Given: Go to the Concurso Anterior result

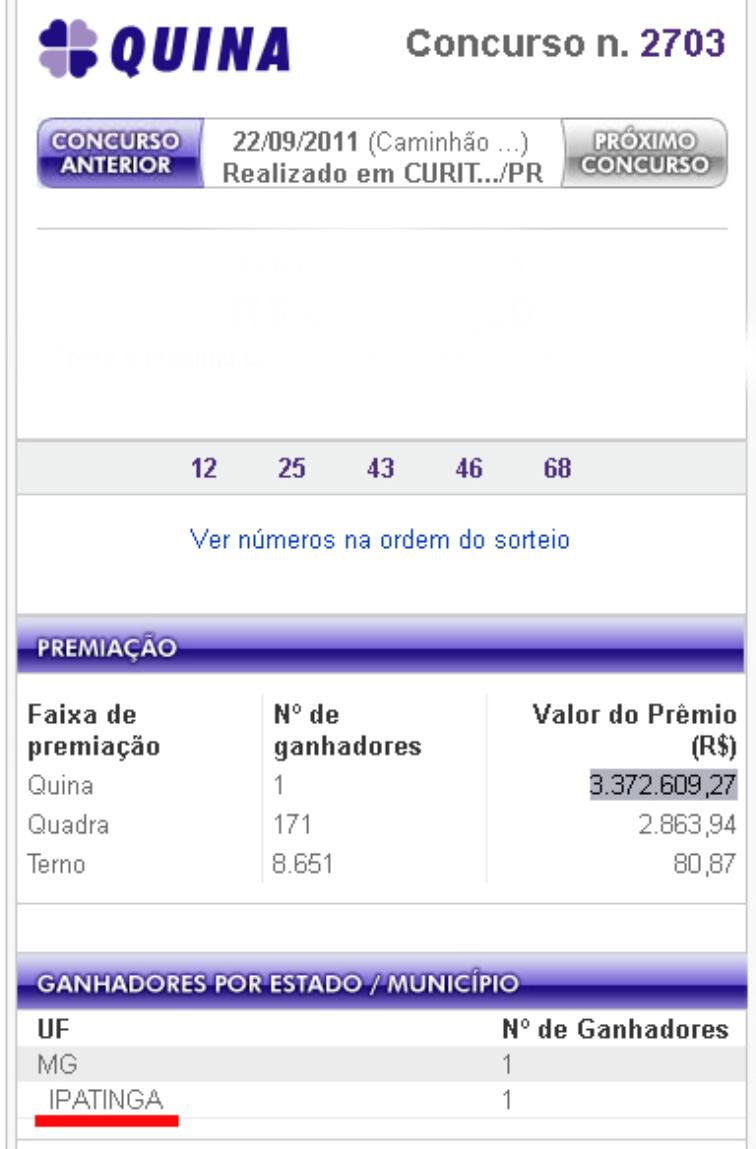Looking at the screenshot, I should coord(120,154).
